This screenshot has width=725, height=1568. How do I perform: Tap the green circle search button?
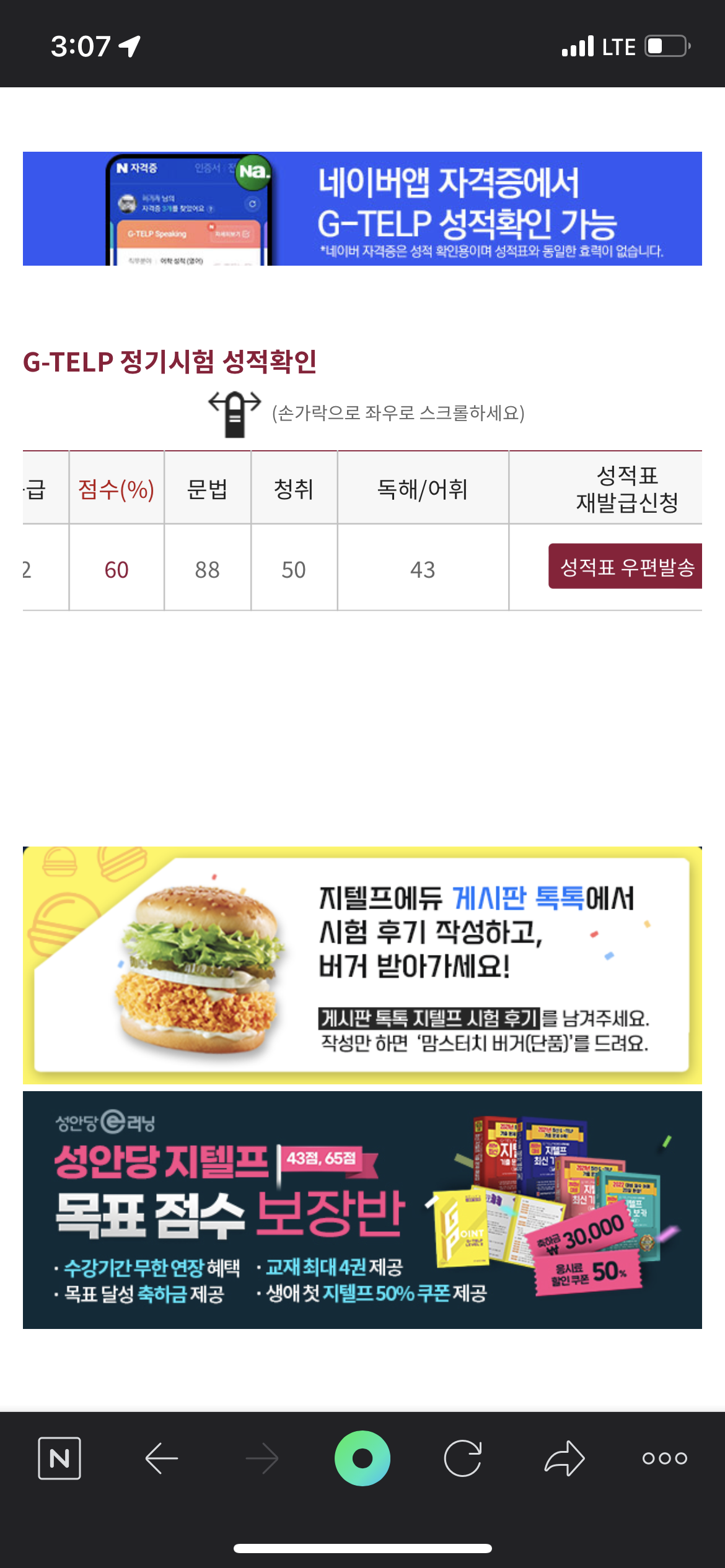point(362,1458)
